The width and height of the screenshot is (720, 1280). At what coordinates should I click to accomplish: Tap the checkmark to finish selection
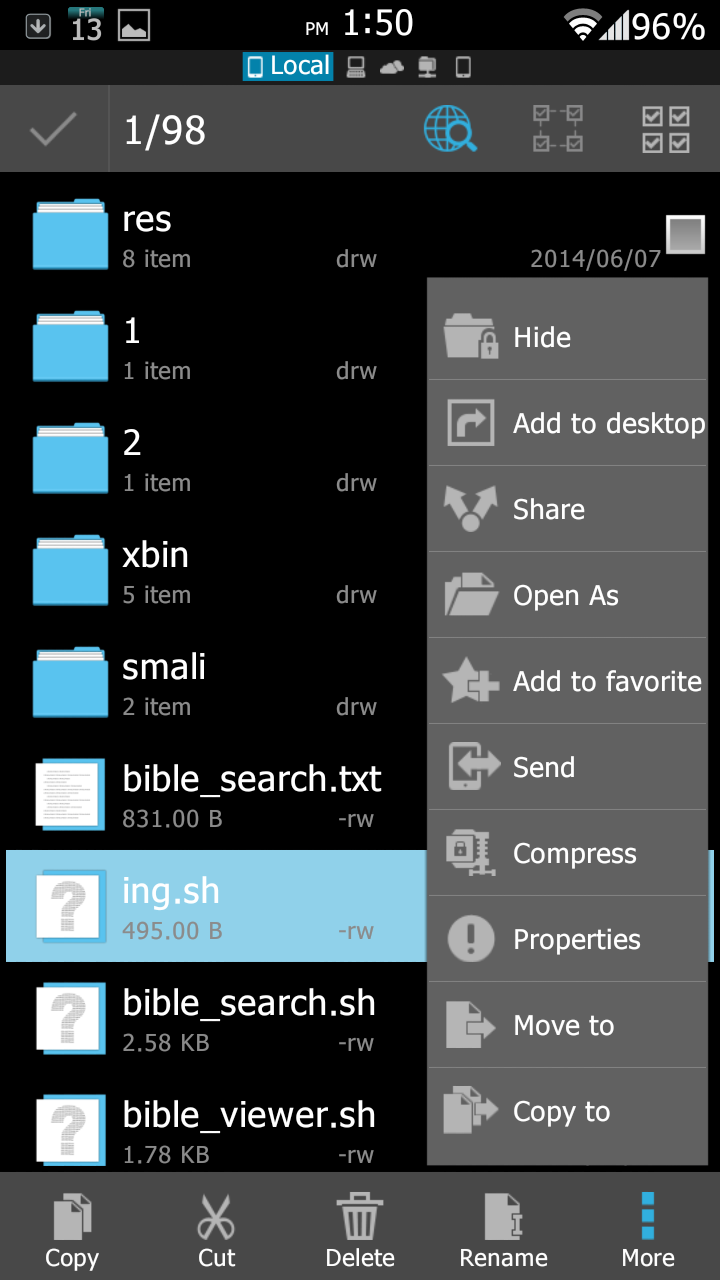(53, 130)
